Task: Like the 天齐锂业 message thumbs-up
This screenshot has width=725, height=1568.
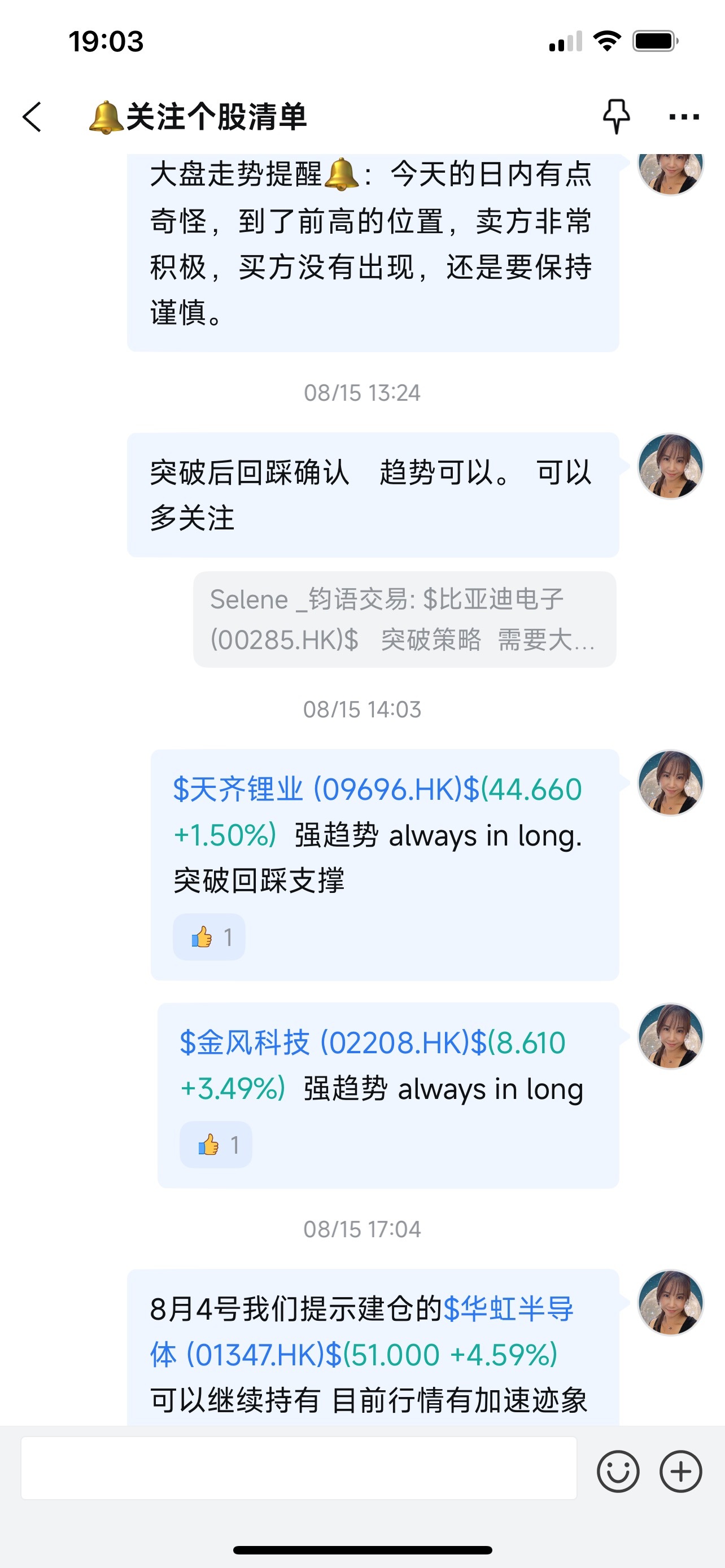Action: click(209, 937)
